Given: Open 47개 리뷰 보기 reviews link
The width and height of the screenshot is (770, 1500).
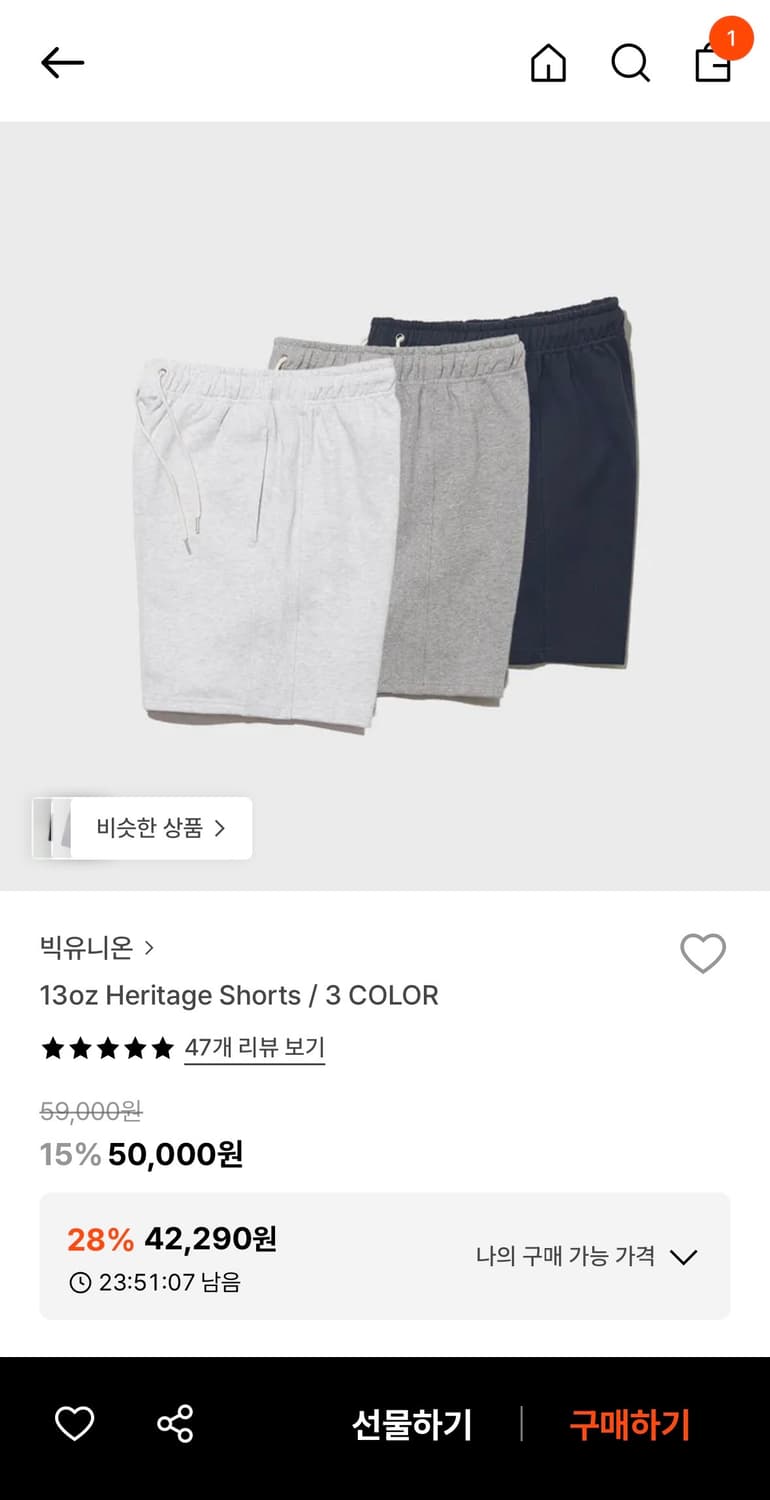Looking at the screenshot, I should point(254,1048).
